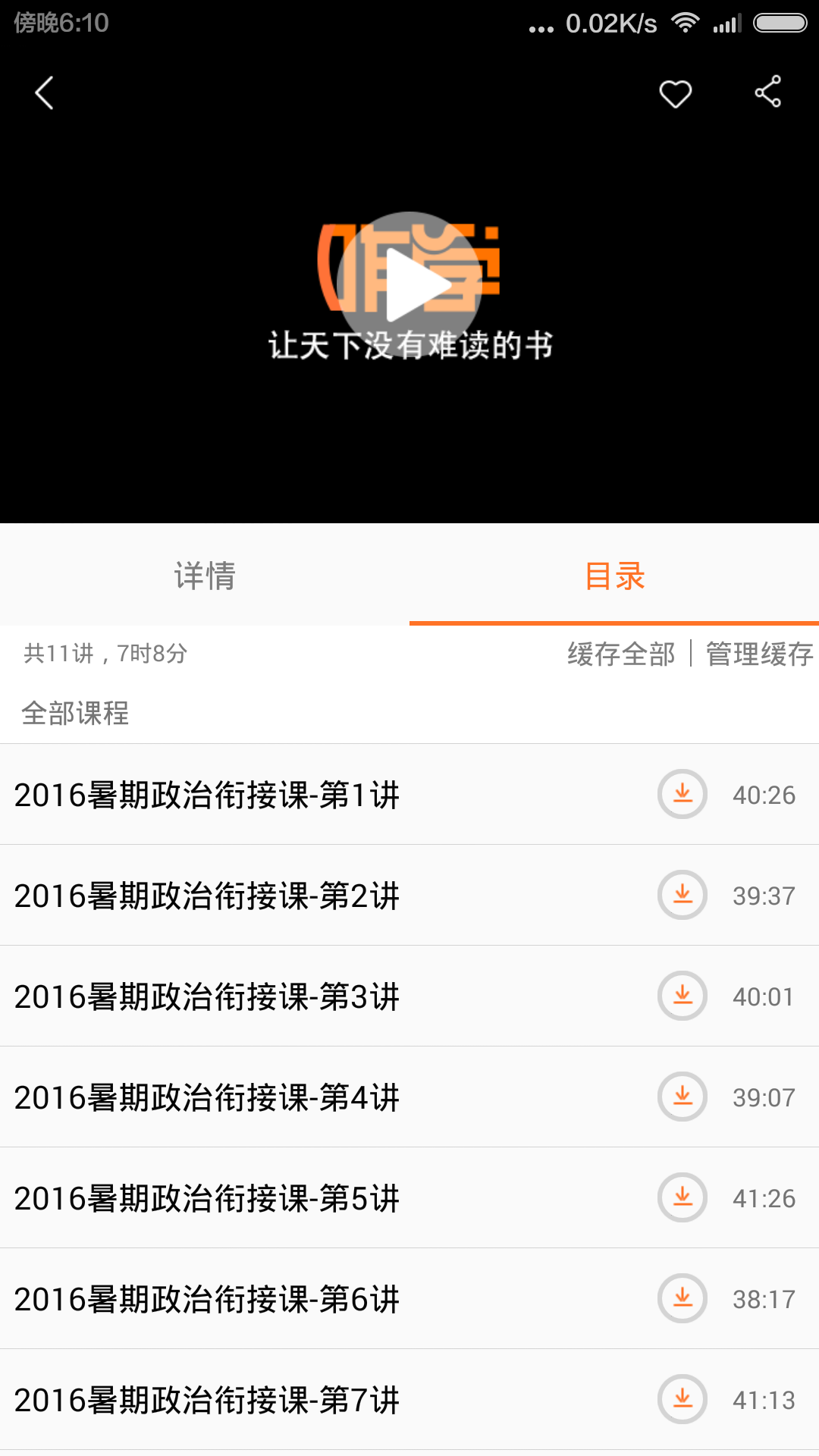Play the course video

point(409,284)
